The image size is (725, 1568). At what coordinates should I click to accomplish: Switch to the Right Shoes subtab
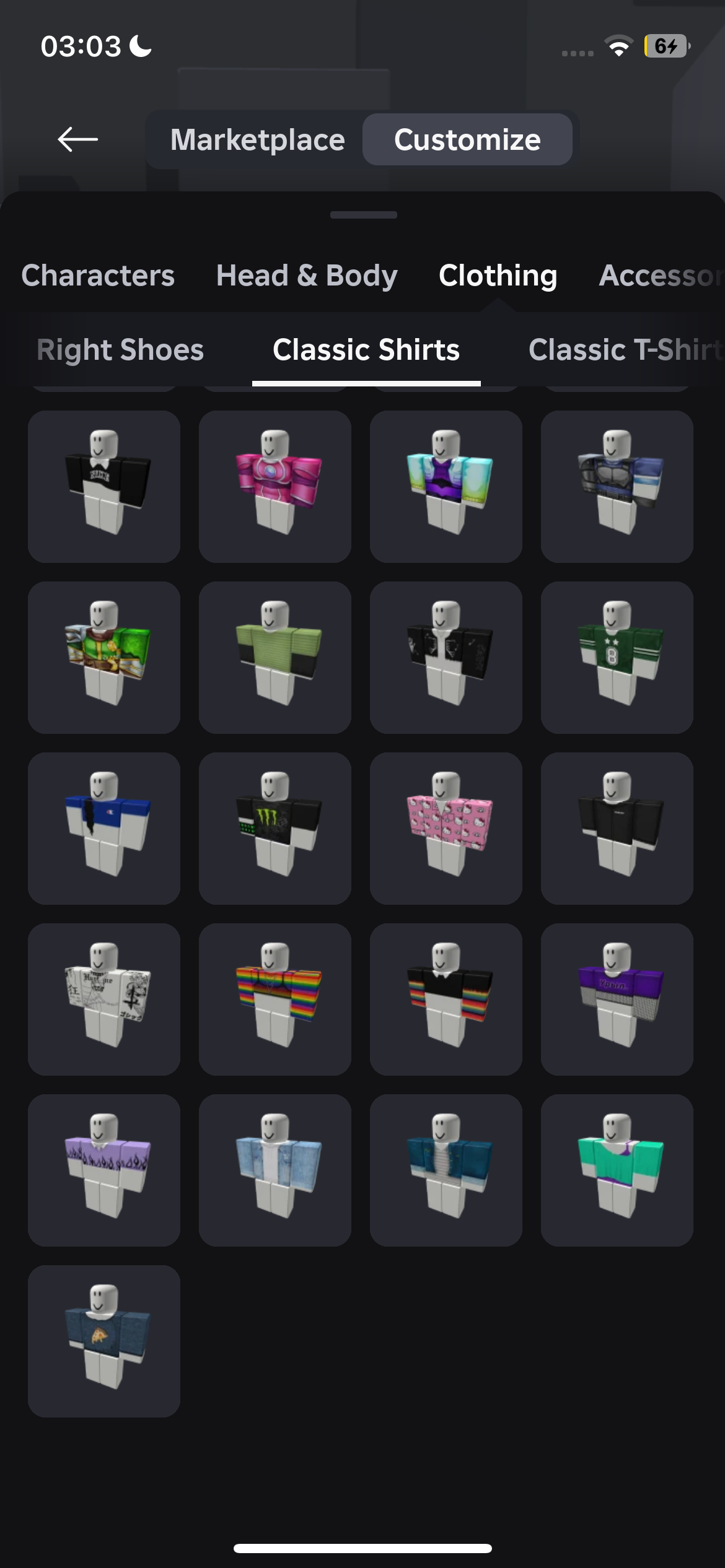pos(120,350)
